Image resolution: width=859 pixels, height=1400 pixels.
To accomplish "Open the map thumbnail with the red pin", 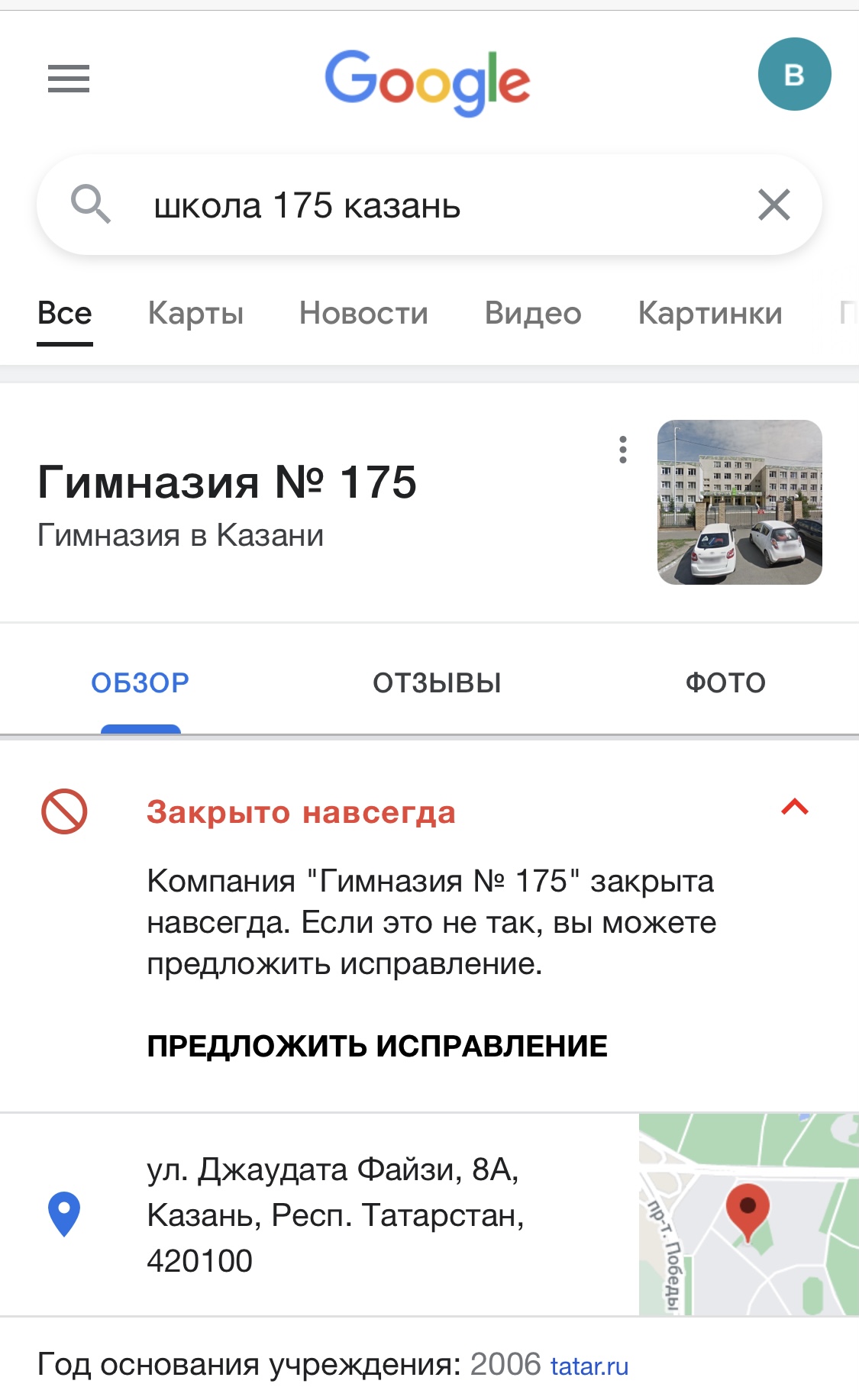I will [748, 1215].
